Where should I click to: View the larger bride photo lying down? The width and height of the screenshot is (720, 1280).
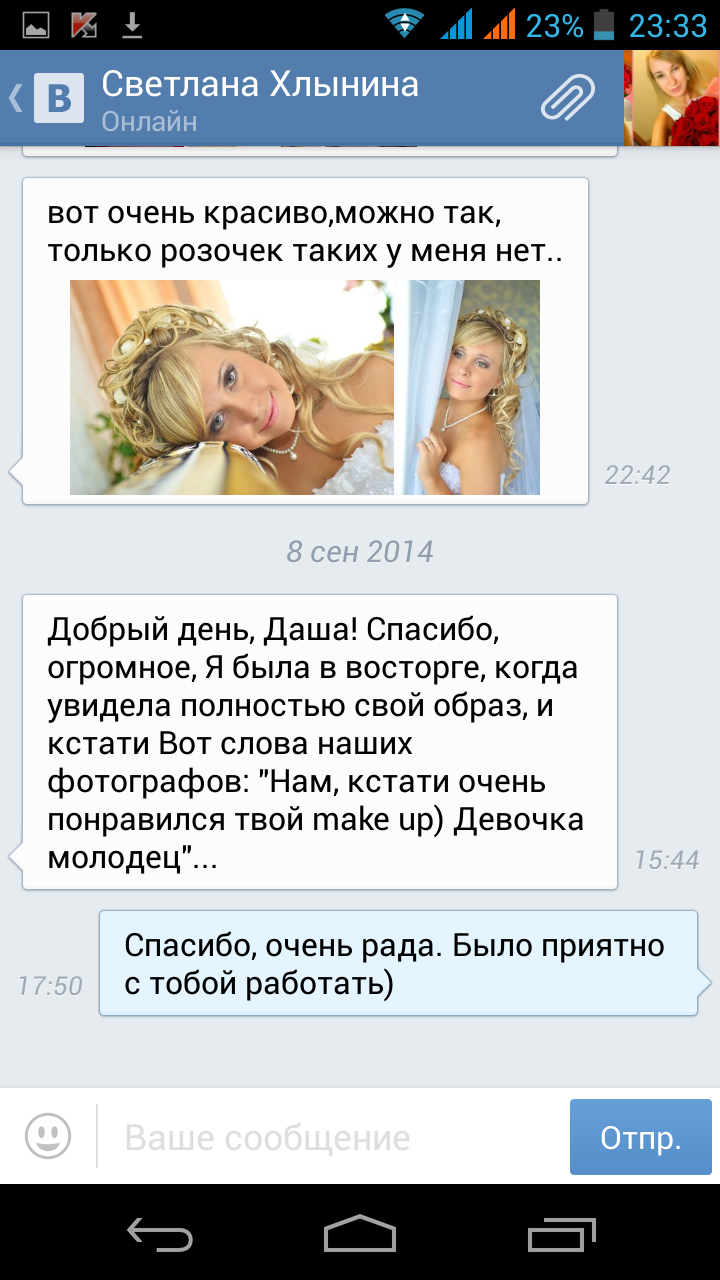(x=231, y=388)
